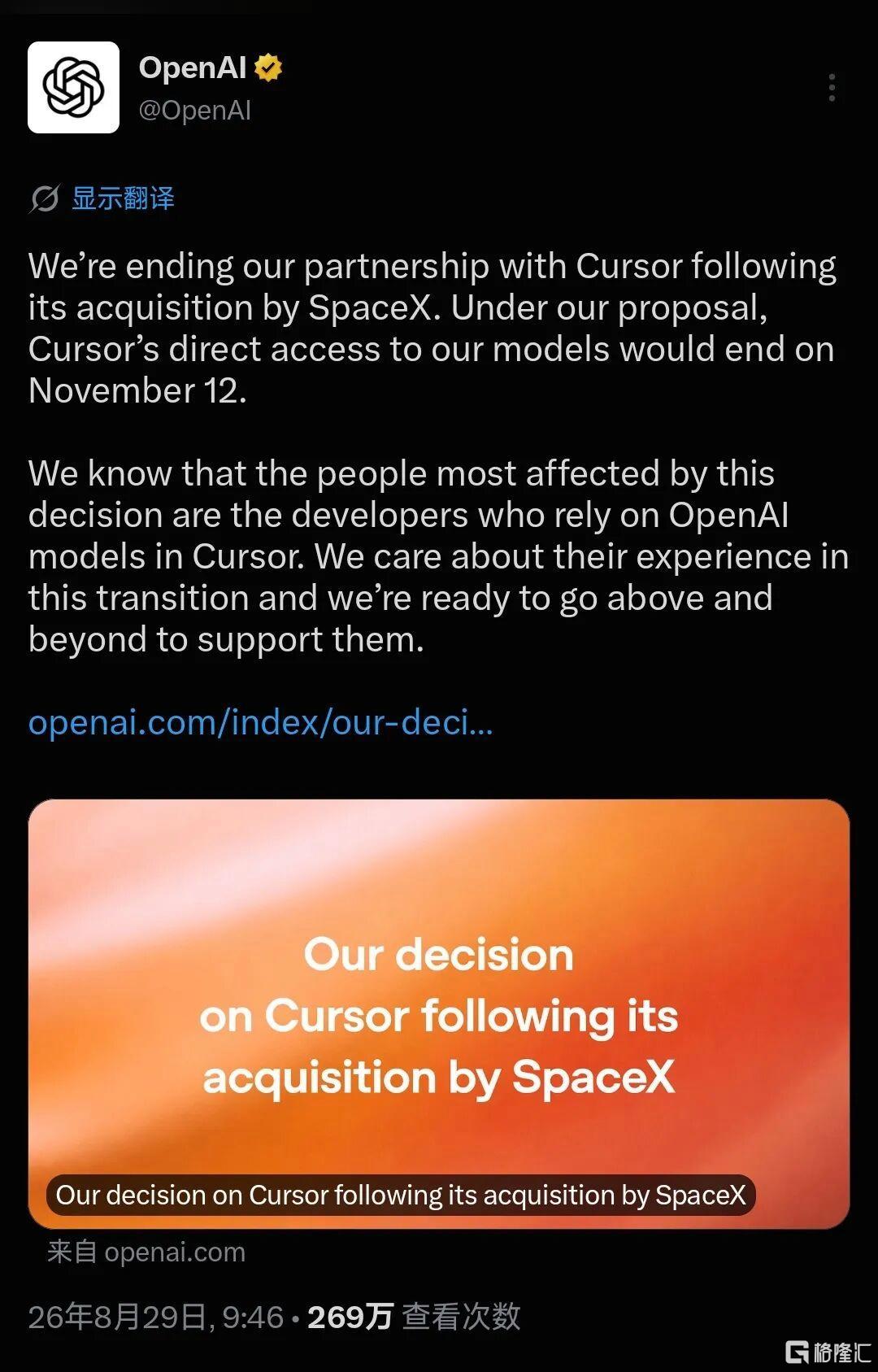Image resolution: width=878 pixels, height=1372 pixels.
Task: View the 269万 查看次数 view details
Action: click(x=414, y=1317)
